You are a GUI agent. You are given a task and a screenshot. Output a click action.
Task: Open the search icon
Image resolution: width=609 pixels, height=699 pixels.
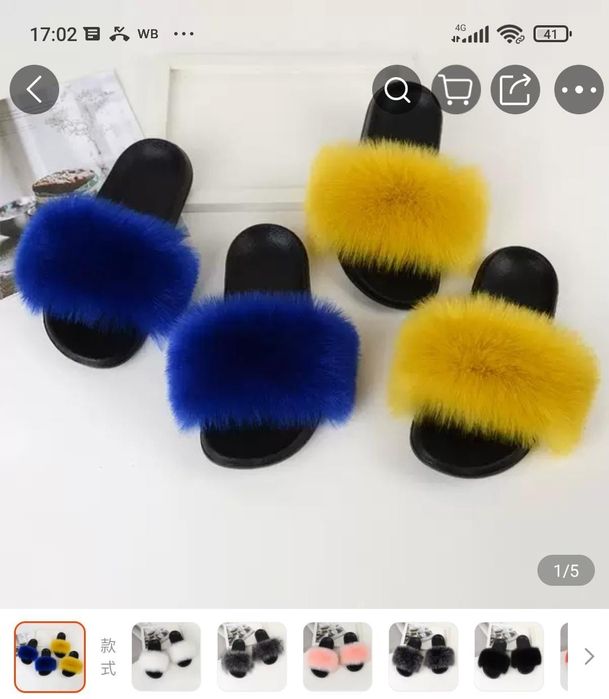click(397, 90)
